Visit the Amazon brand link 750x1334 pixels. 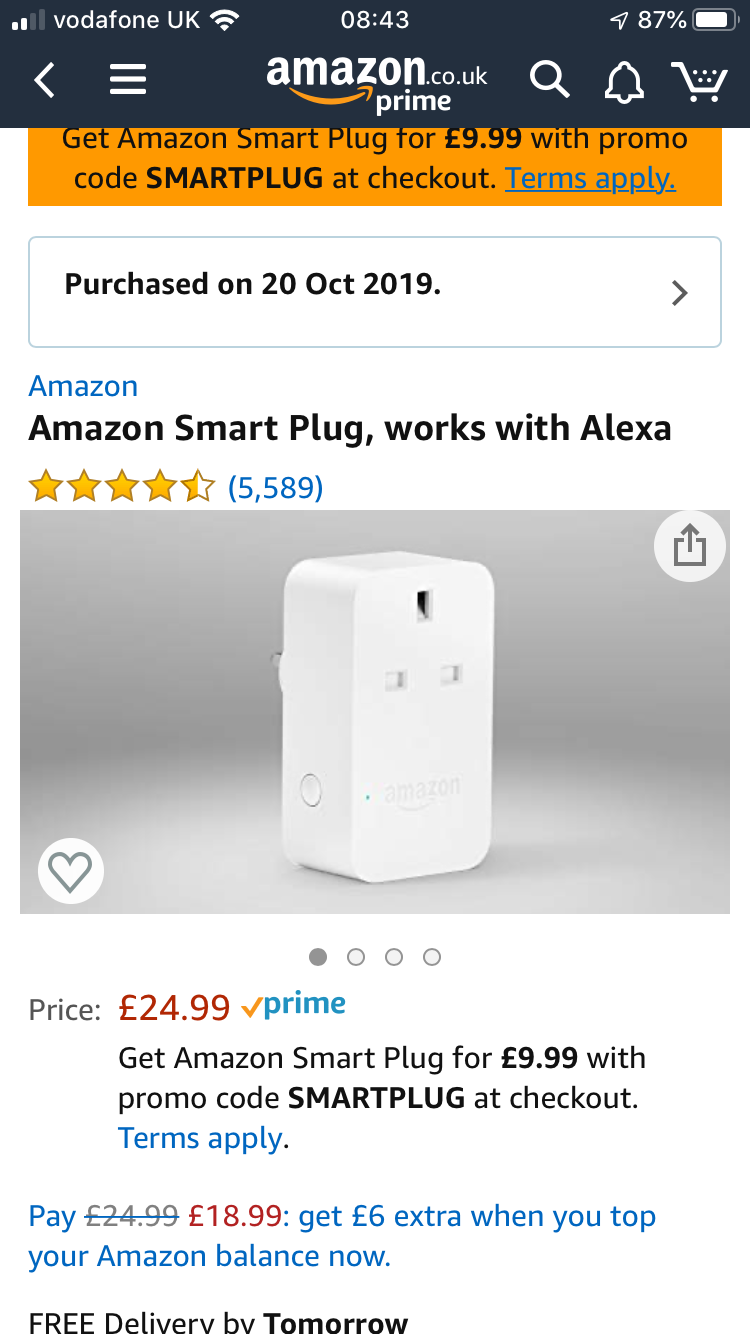tap(83, 386)
